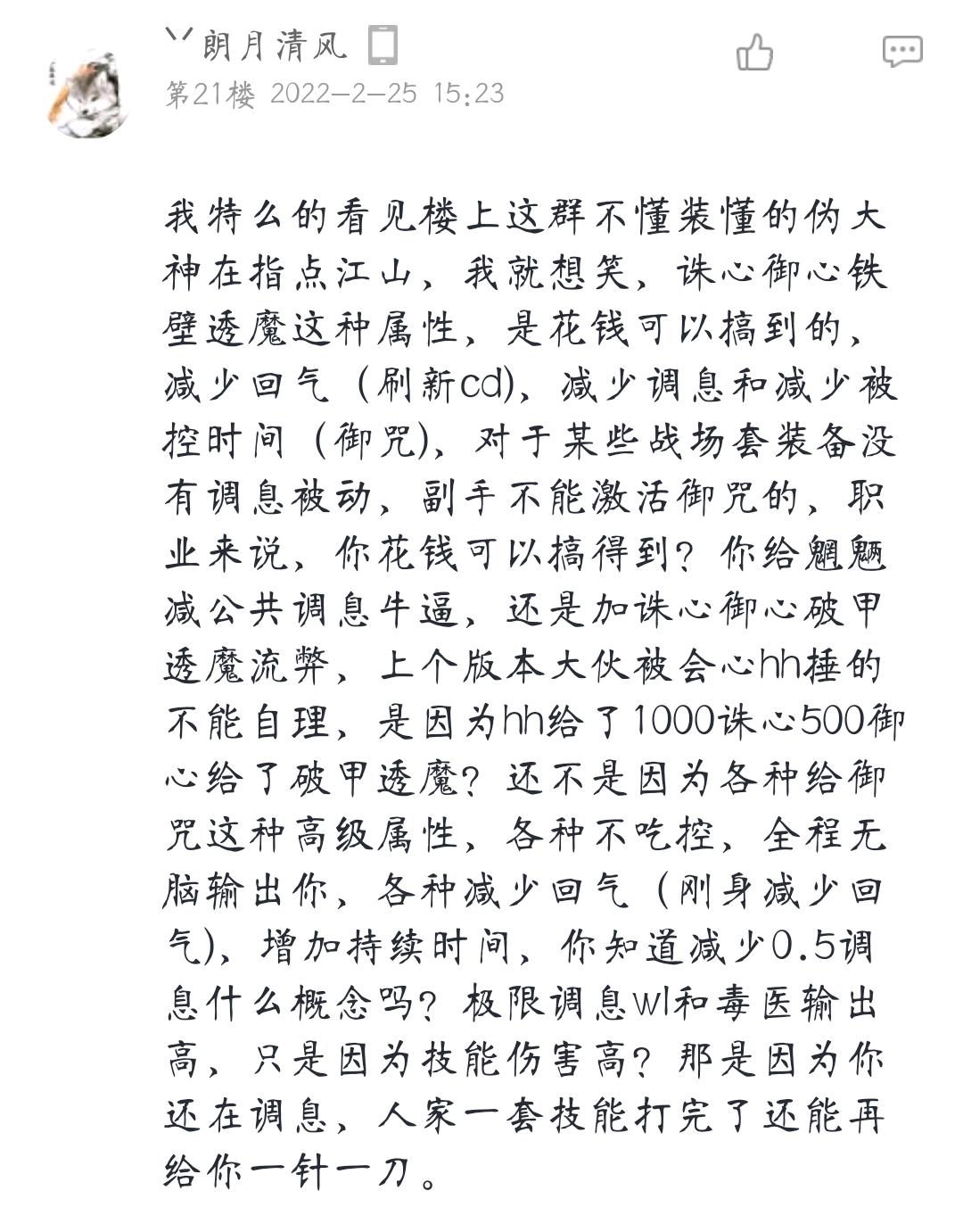Like the post by 朗月清风
Image resolution: width=963 pixels, height=1232 pixels.
coord(754,51)
